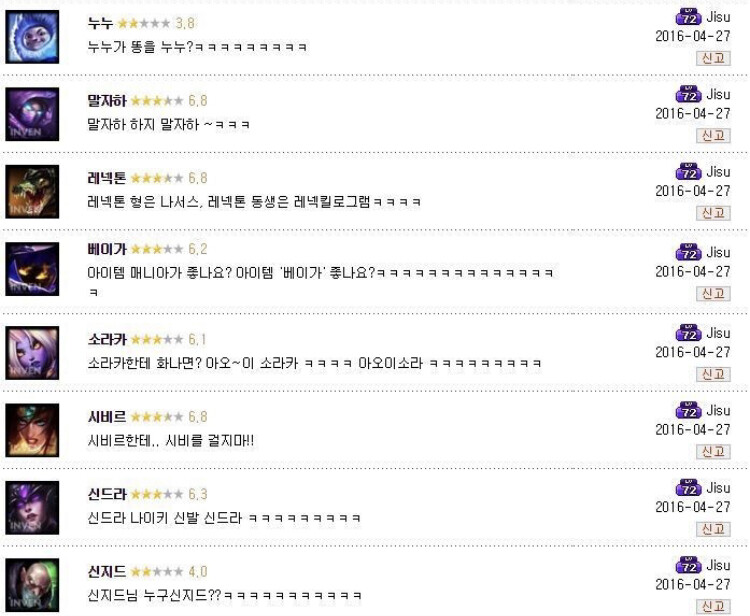Screen dimensions: 750x616
Task: Open the 말자하 champion portrait
Action: [x=32, y=114]
